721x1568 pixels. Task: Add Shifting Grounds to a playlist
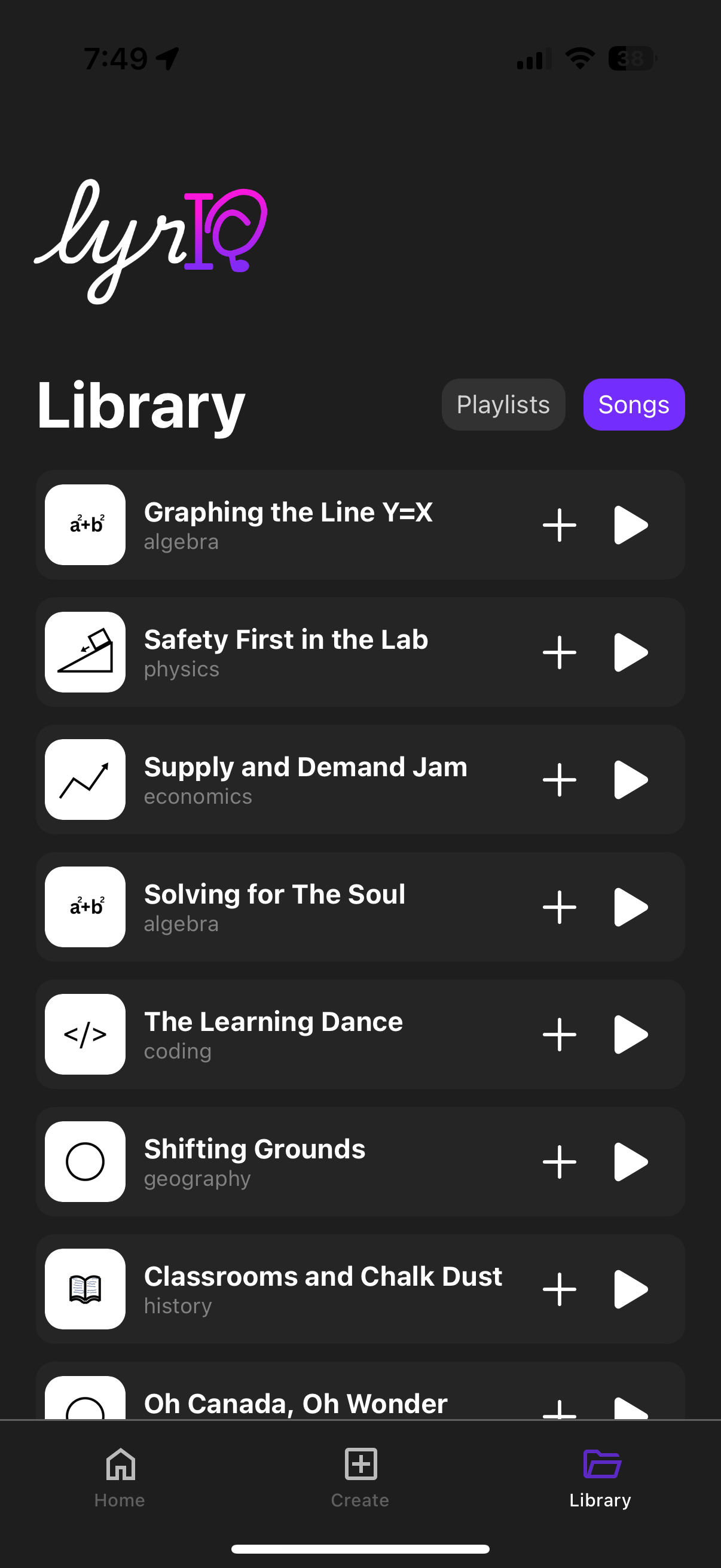click(559, 1161)
